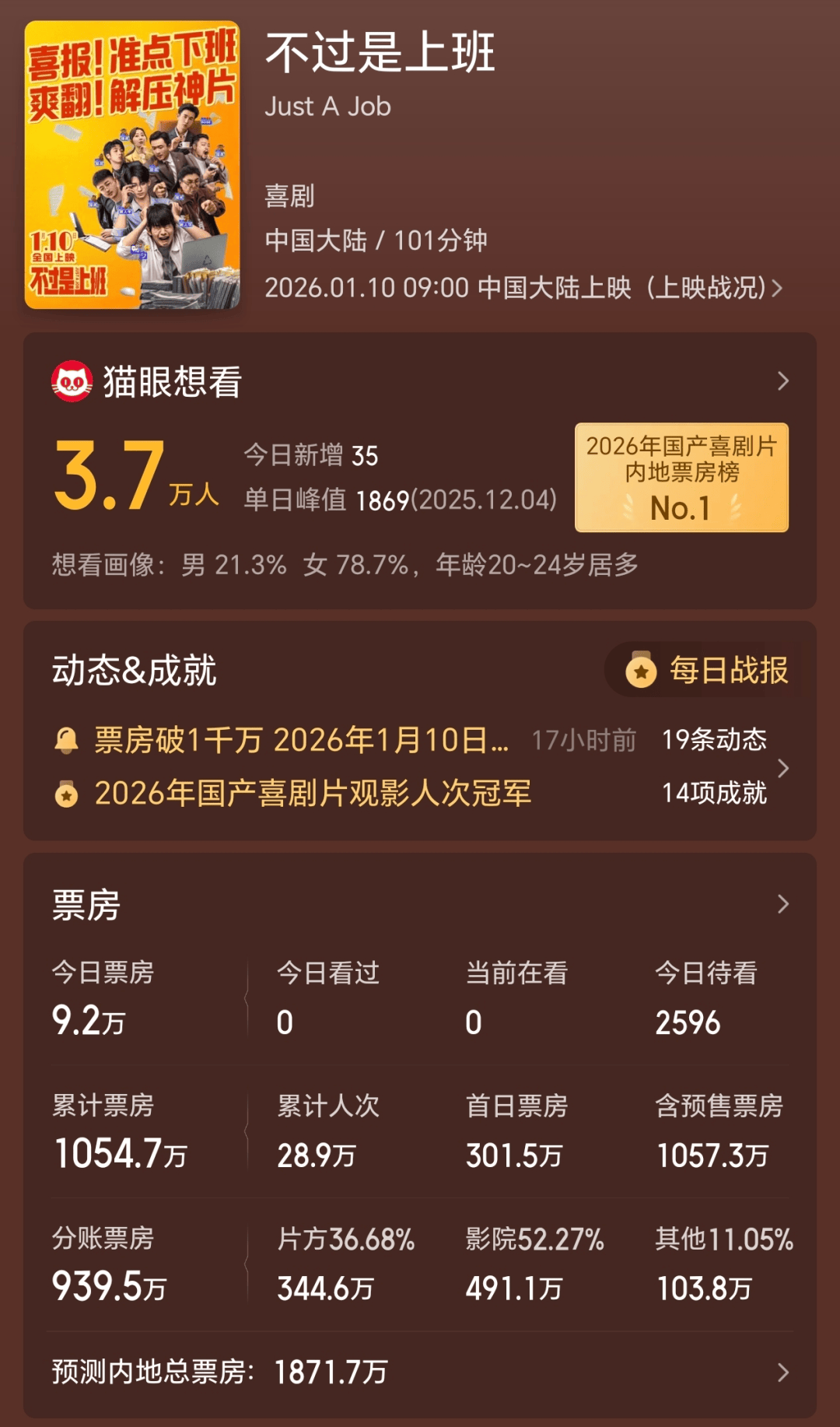Open the 猫眼想看 details arrow

[782, 381]
